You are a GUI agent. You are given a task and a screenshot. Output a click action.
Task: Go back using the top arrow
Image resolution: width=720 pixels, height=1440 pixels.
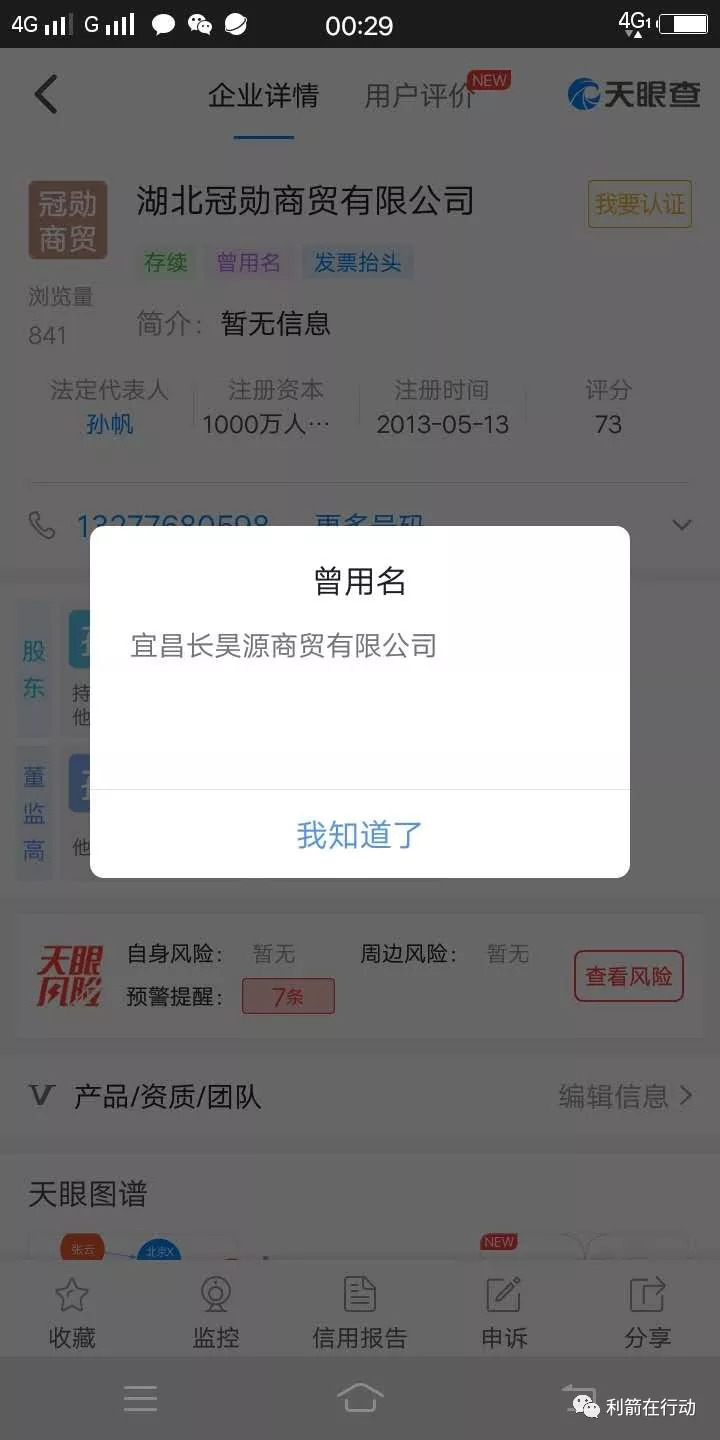pos(46,95)
